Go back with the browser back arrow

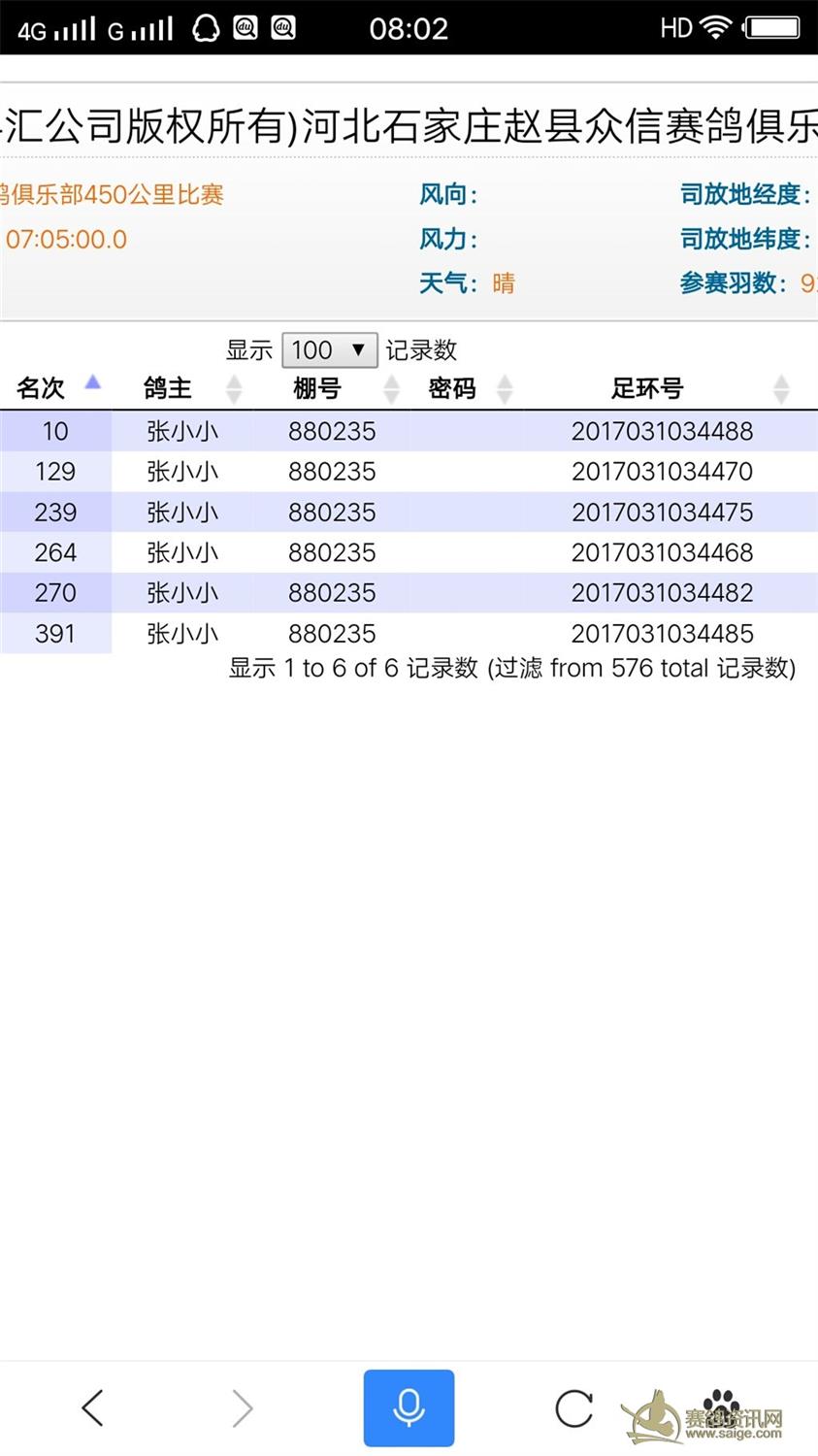[92, 1407]
